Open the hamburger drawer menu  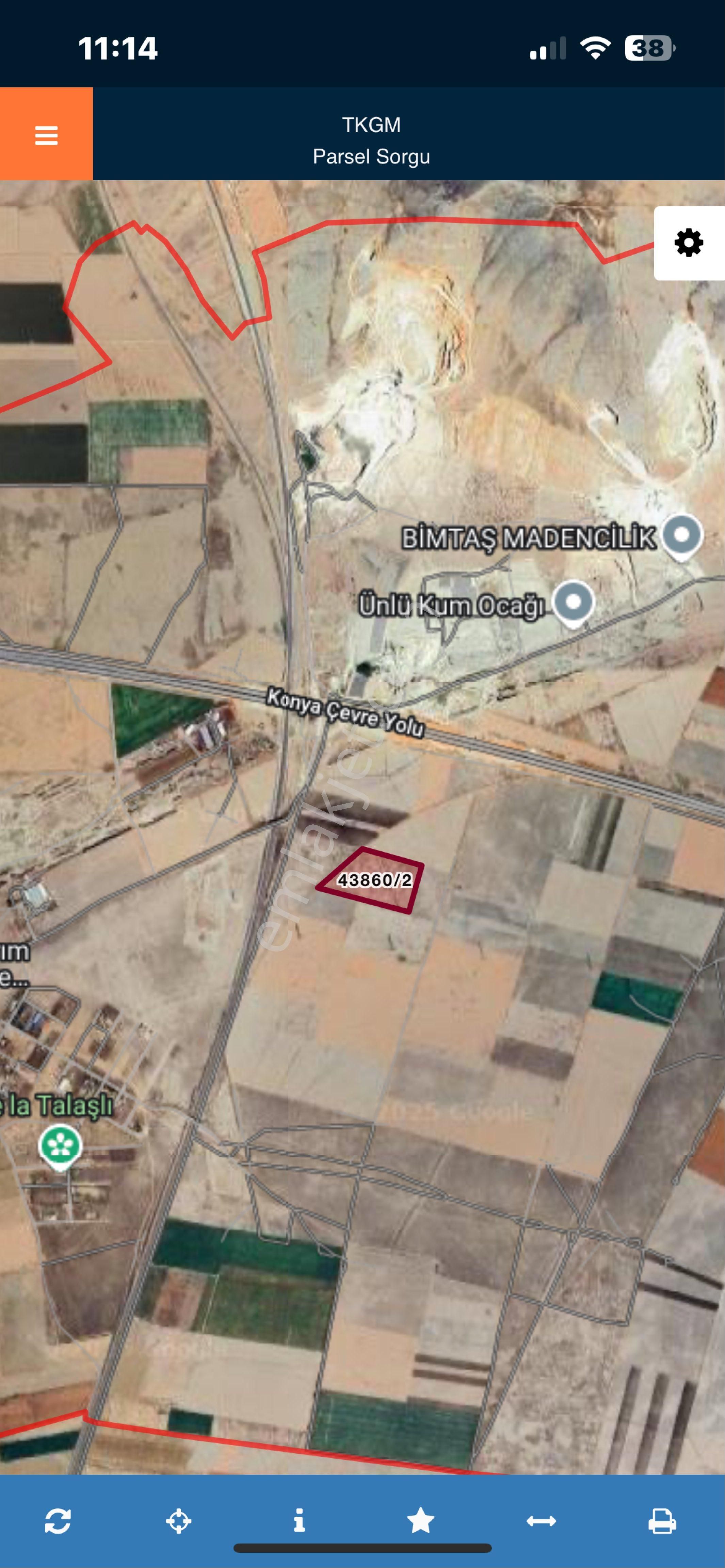point(46,134)
